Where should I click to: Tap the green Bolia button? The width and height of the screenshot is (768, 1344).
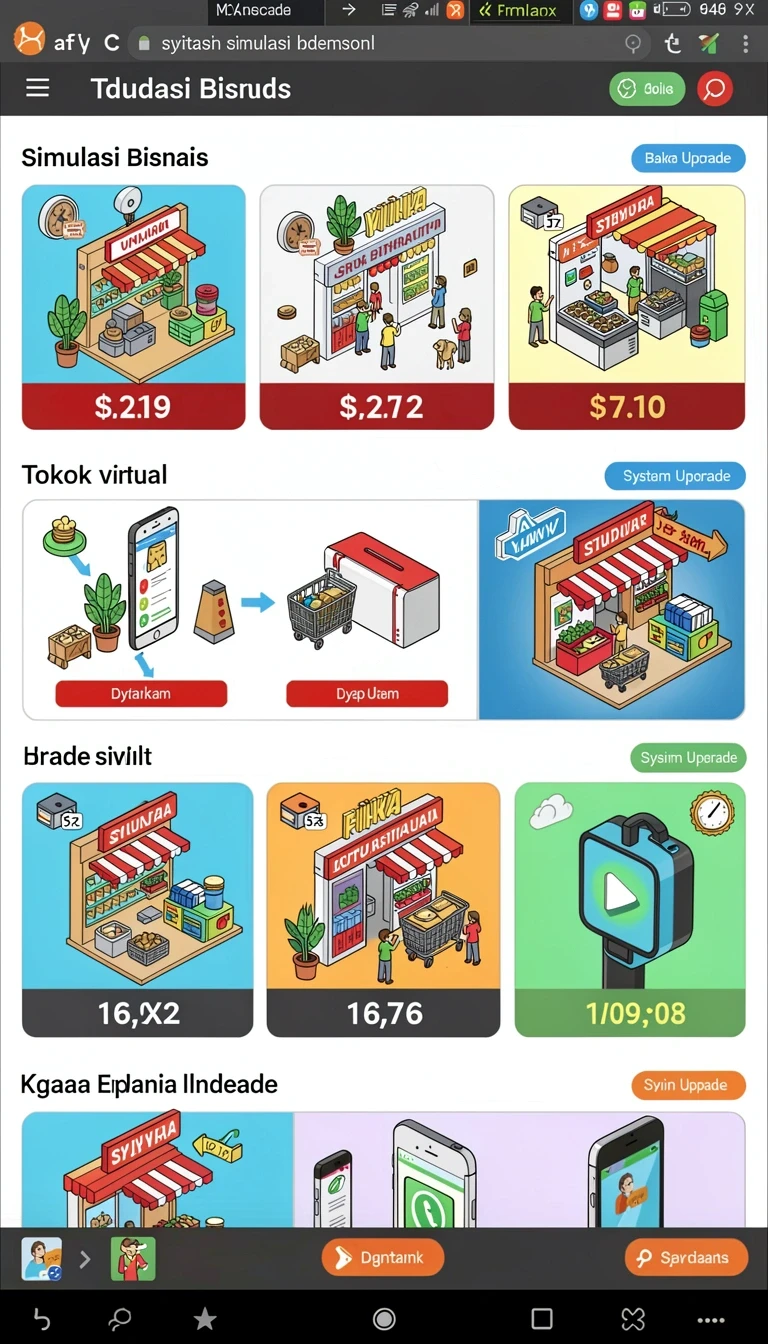pos(647,89)
